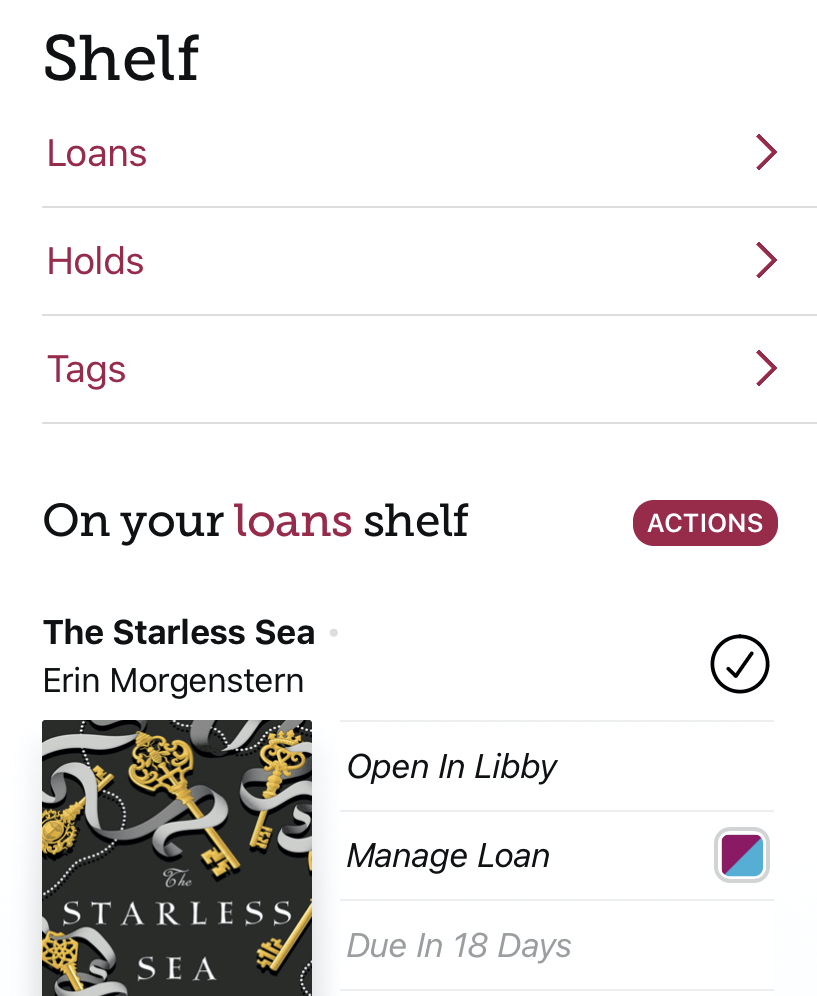817x996 pixels.
Task: Tap the Actions button
Action: (x=705, y=523)
